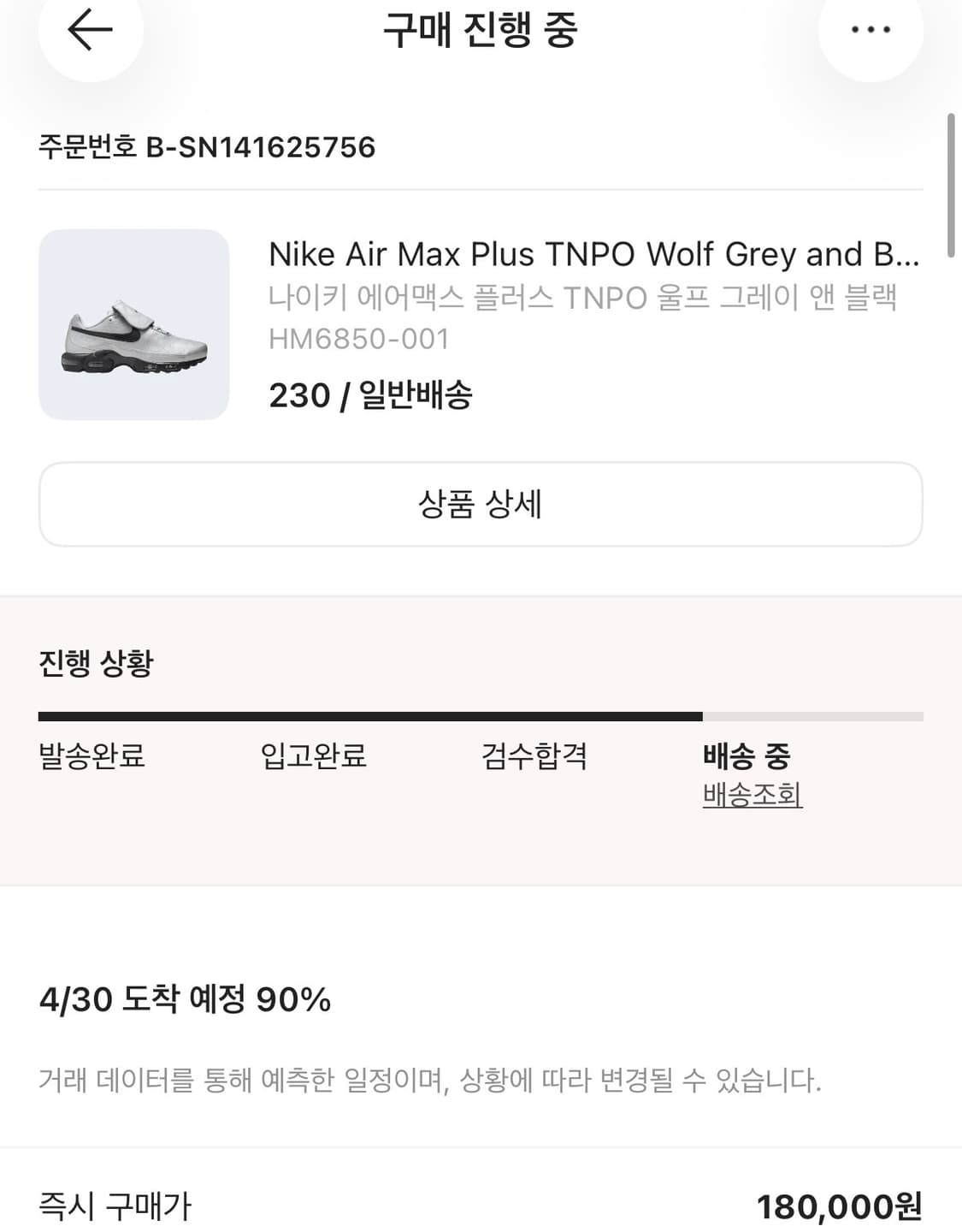The image size is (962, 1232).
Task: Click the progress bar in 진행 상황
Action: [x=481, y=714]
